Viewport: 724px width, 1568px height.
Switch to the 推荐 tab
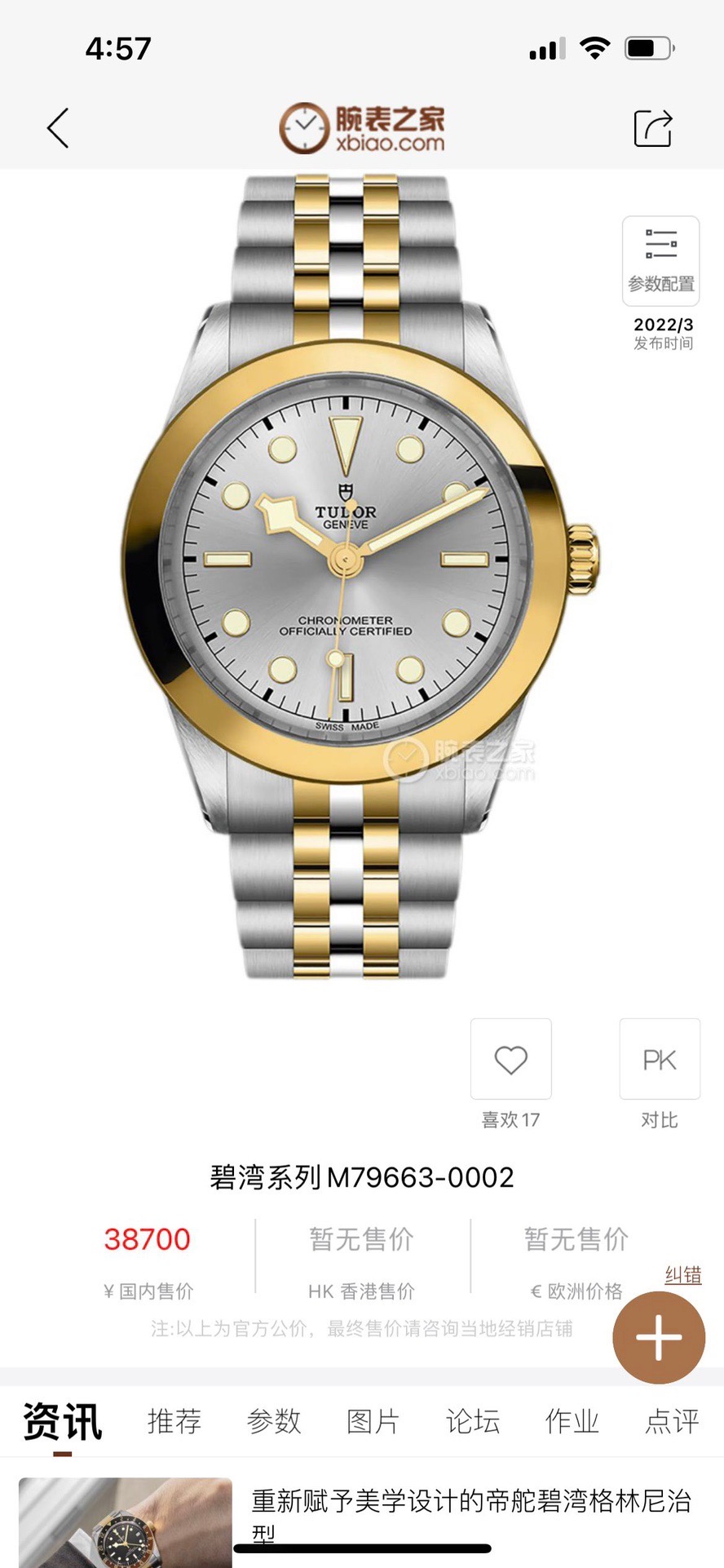(x=174, y=1422)
